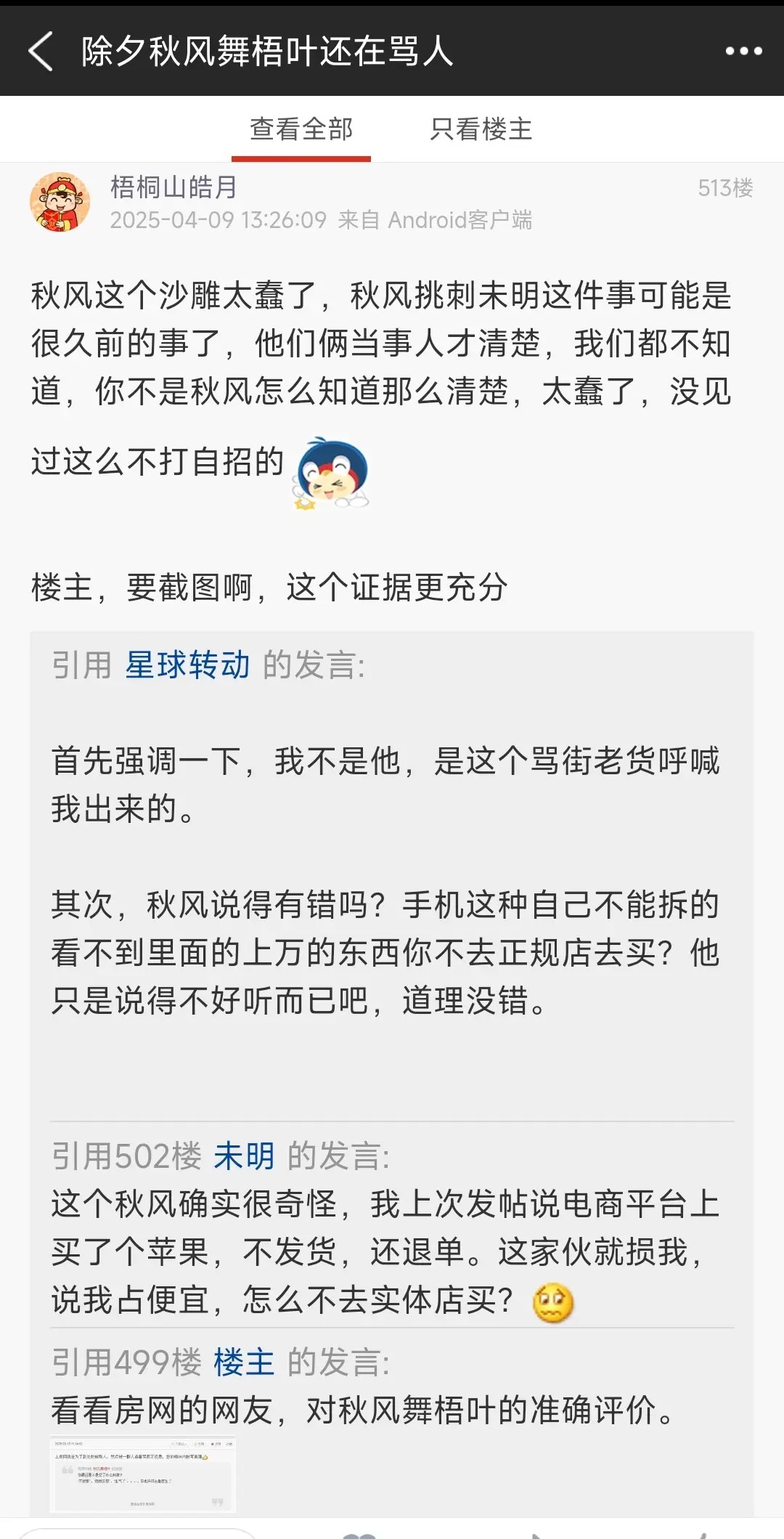Screen dimensions: 784x1539
Task: Open the three-dot overflow menu
Action: [743, 51]
